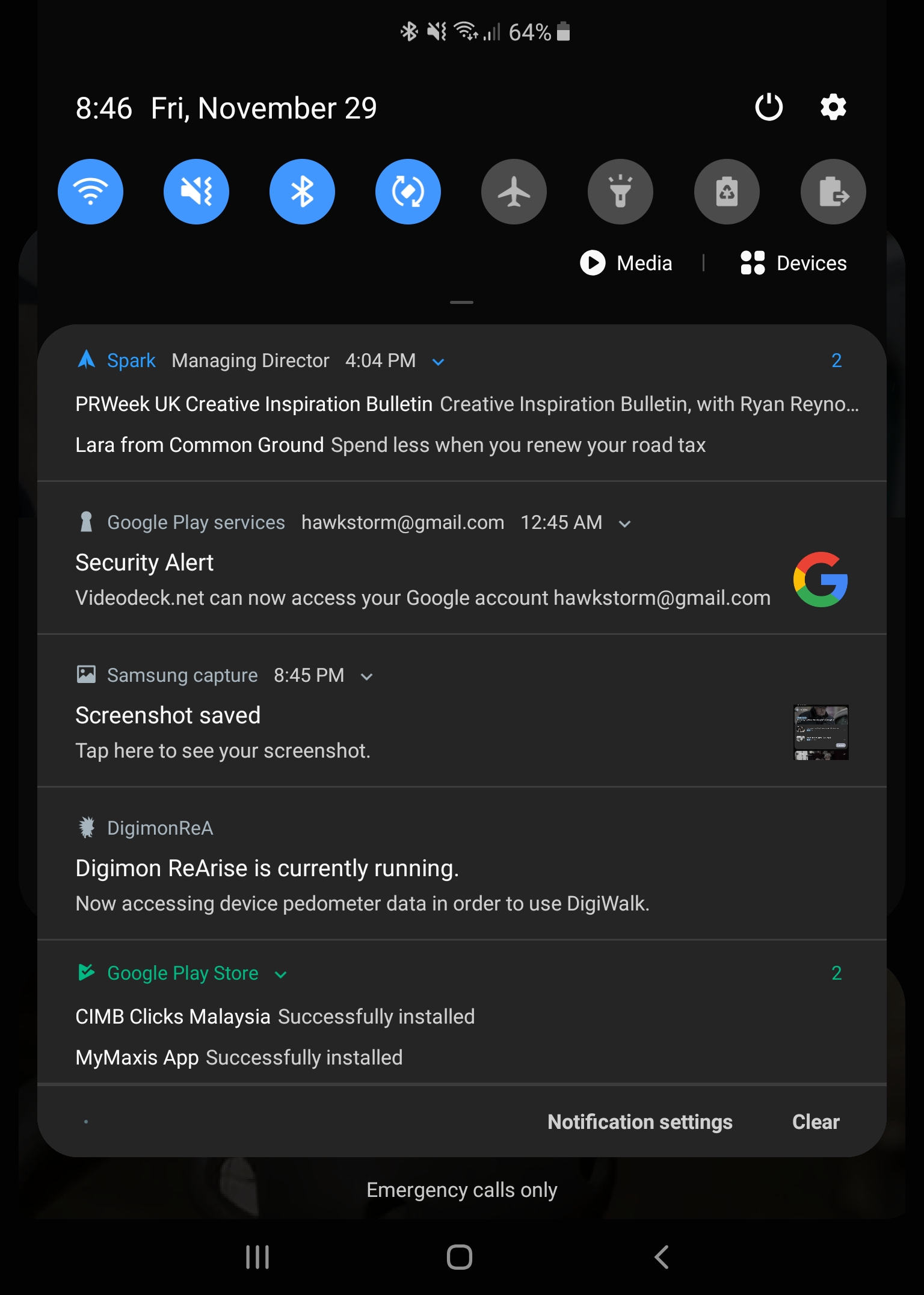The image size is (924, 1295).
Task: Clear all notifications
Action: tap(815, 1122)
